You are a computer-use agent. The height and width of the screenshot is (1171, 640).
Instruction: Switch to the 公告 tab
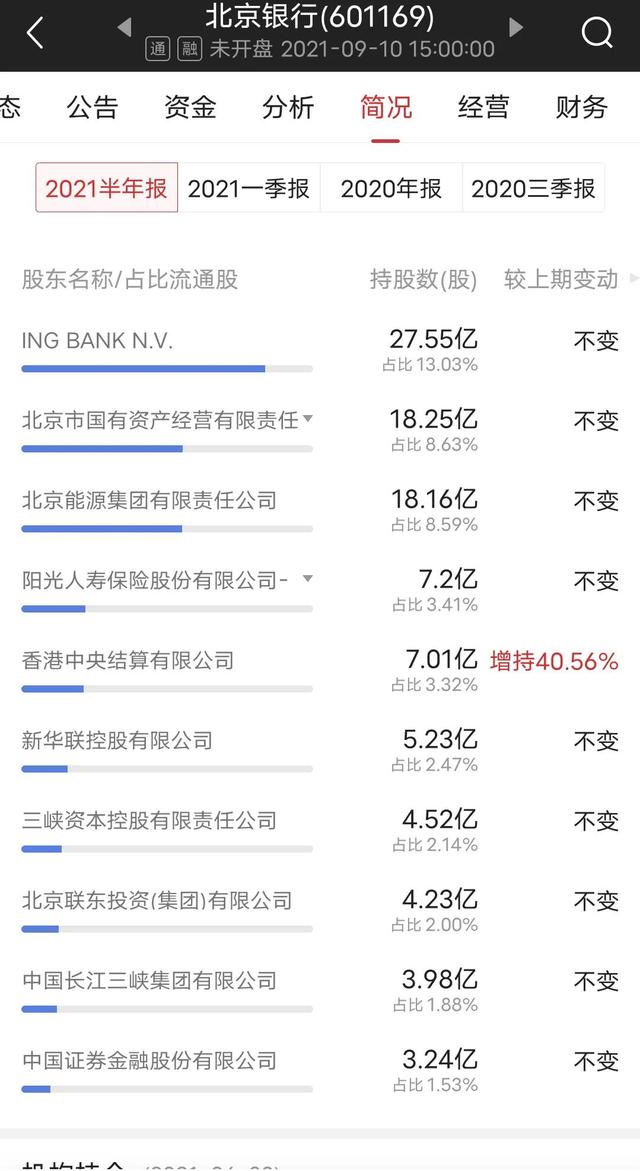pyautogui.click(x=93, y=107)
